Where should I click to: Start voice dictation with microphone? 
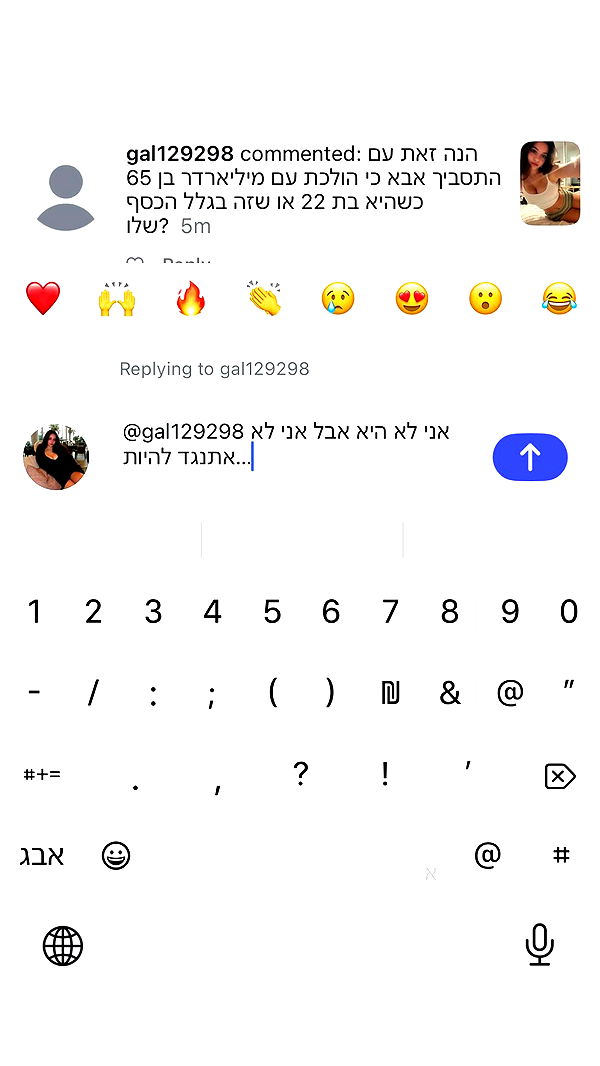539,945
